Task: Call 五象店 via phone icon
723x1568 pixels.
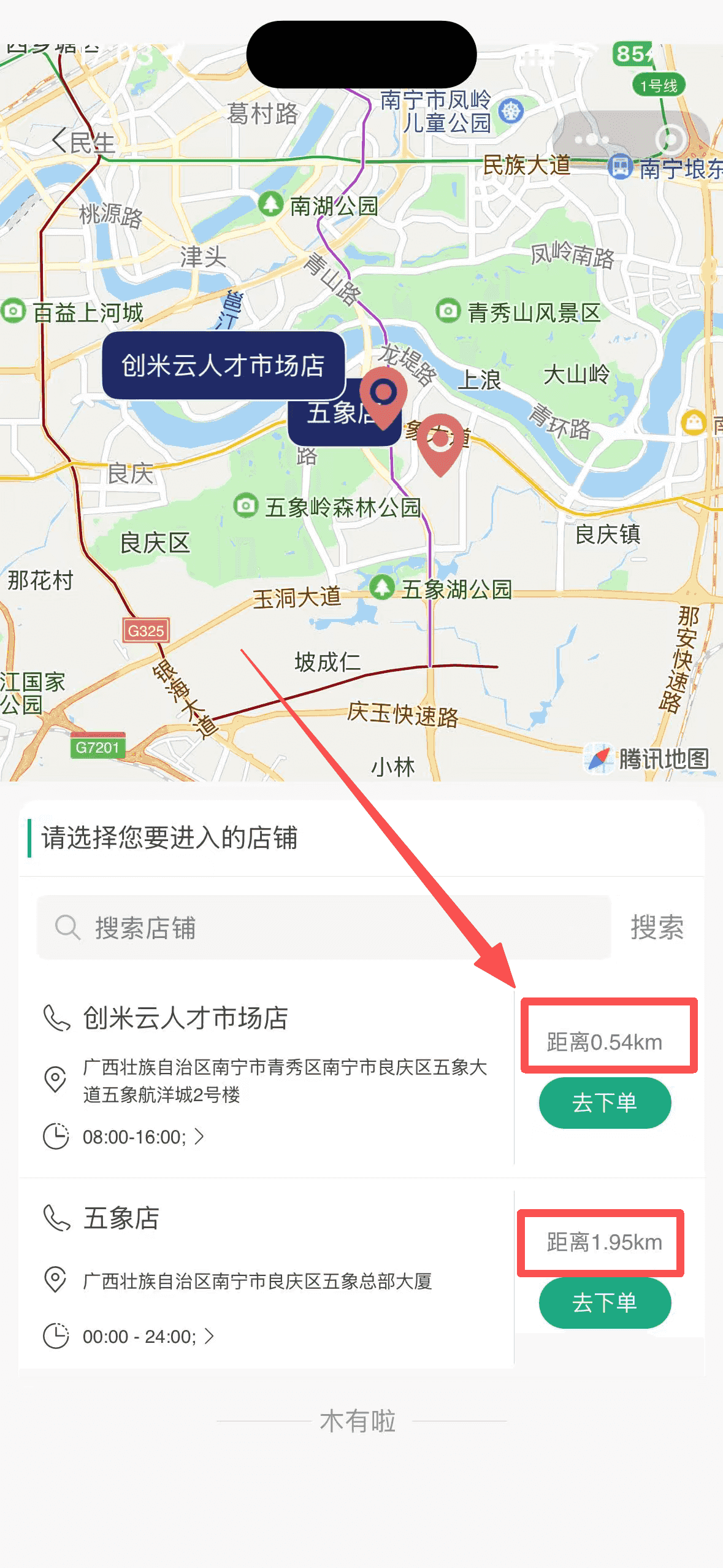Action: point(56,1218)
